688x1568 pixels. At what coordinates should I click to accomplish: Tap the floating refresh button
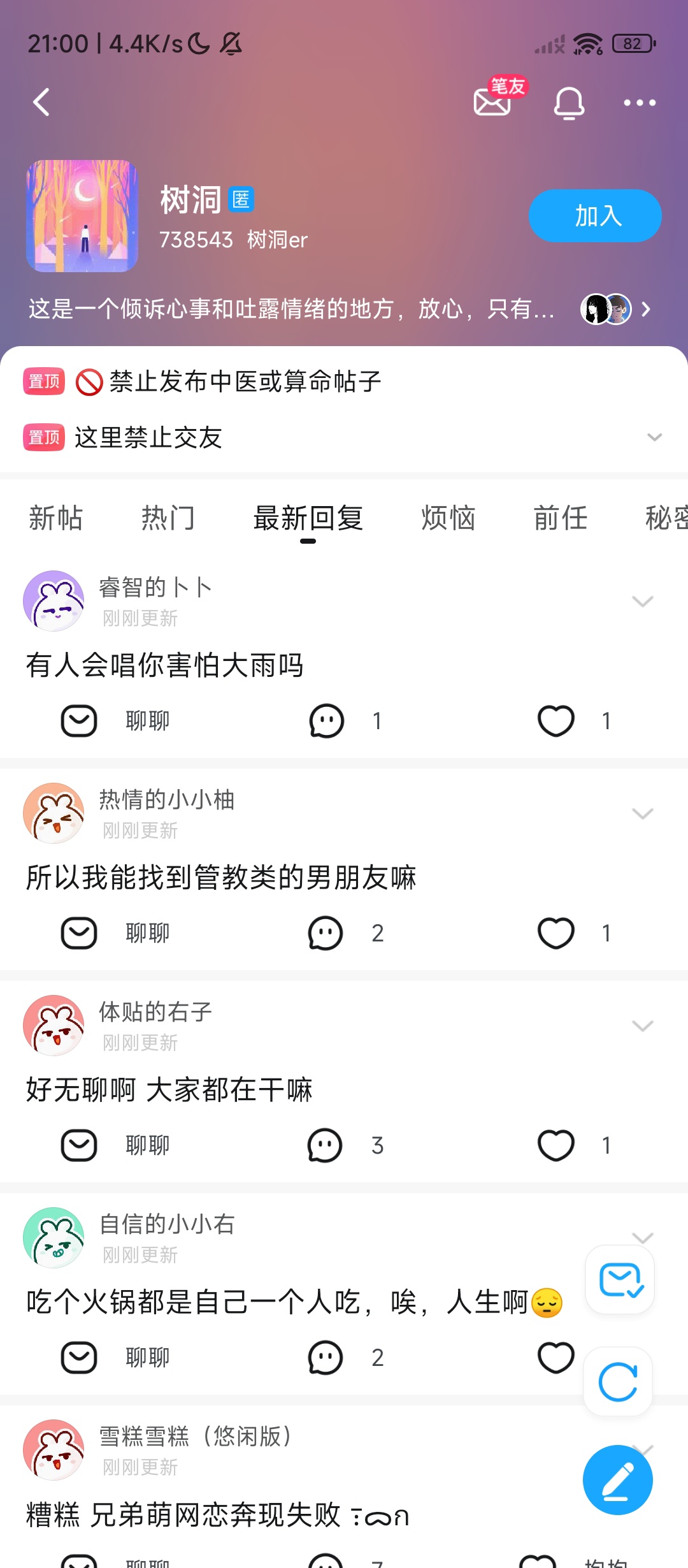tap(618, 1383)
